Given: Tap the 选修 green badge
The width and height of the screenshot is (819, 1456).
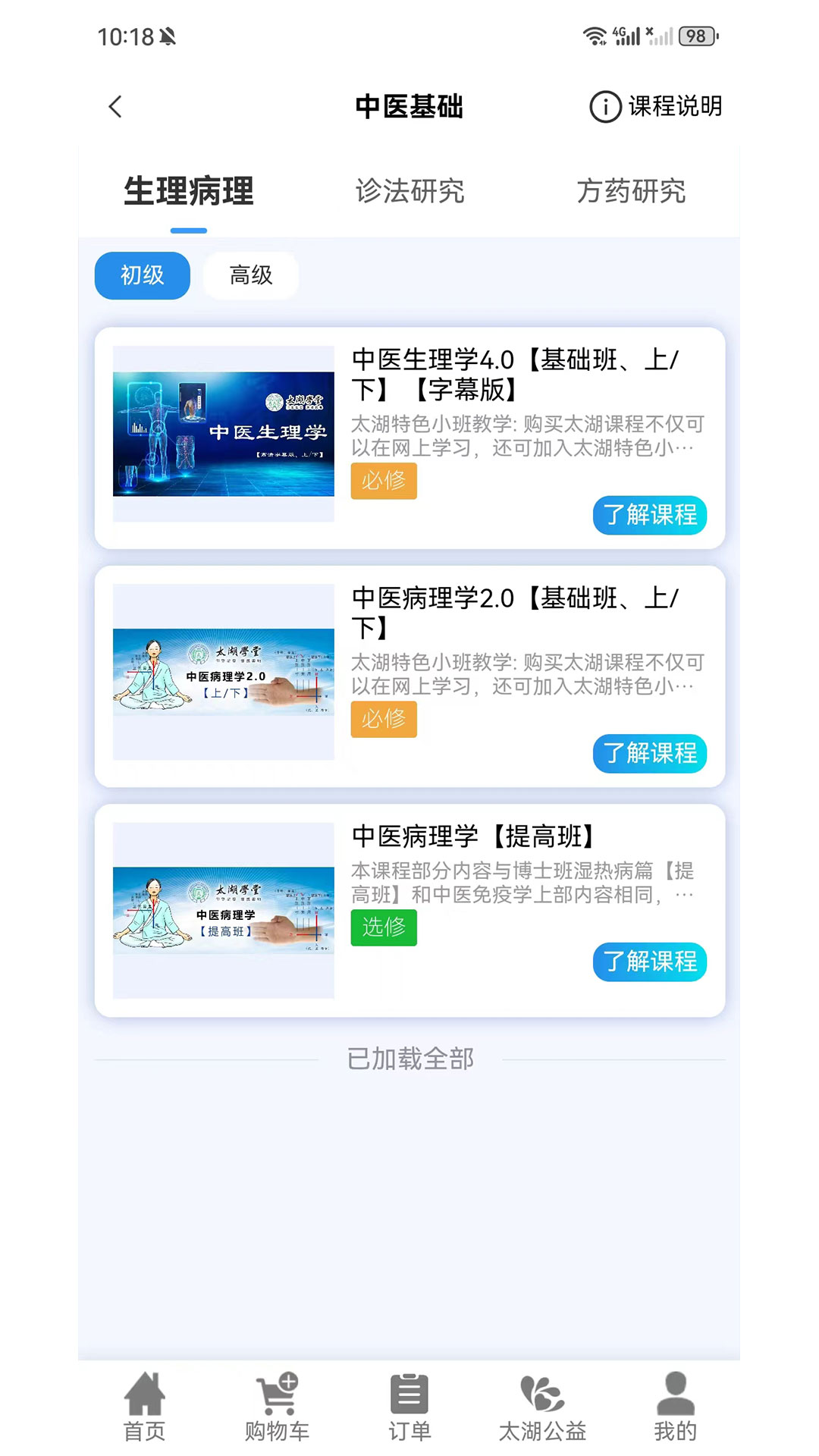Looking at the screenshot, I should [x=384, y=927].
